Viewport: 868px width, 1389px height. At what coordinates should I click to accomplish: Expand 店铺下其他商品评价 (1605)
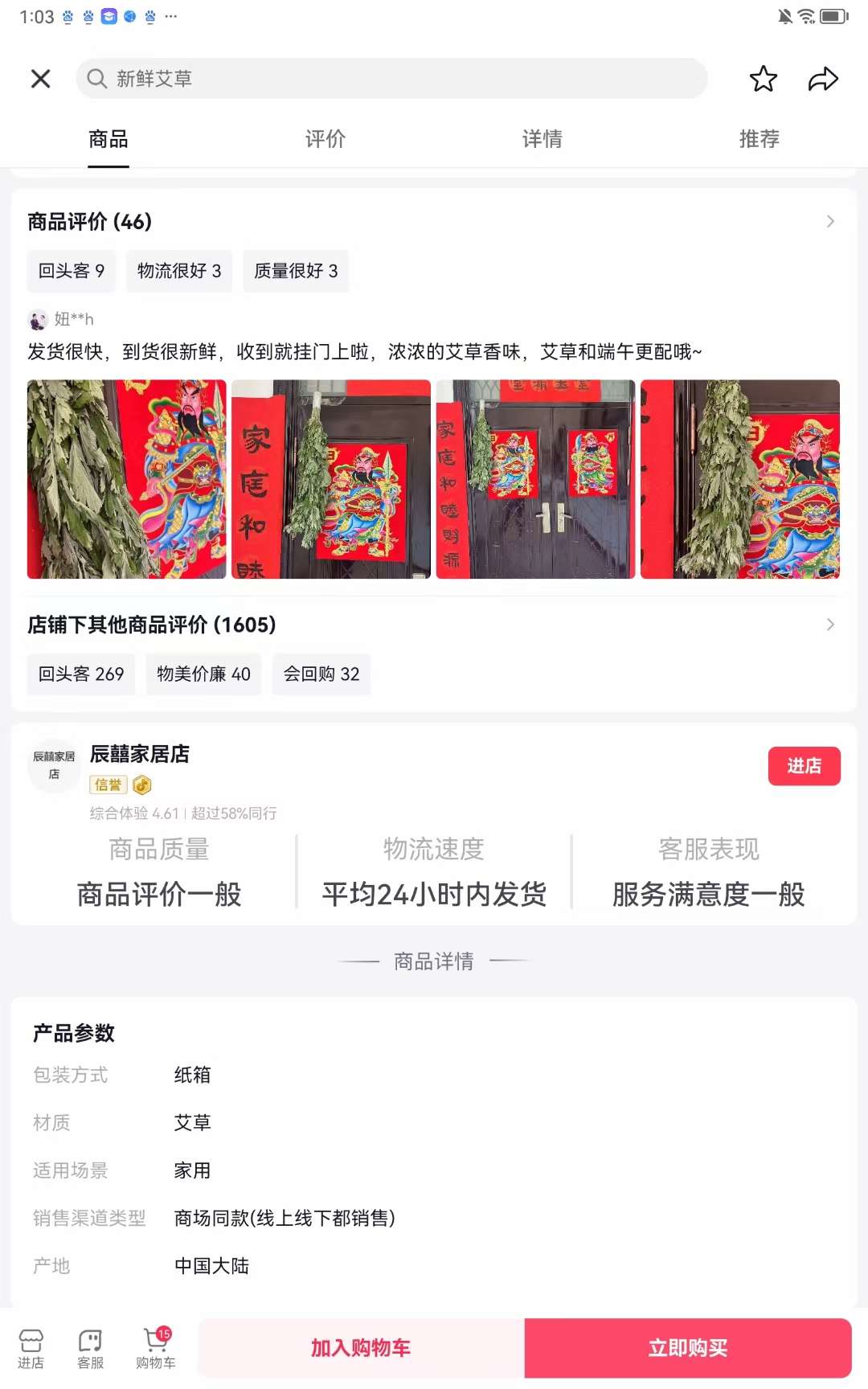830,625
